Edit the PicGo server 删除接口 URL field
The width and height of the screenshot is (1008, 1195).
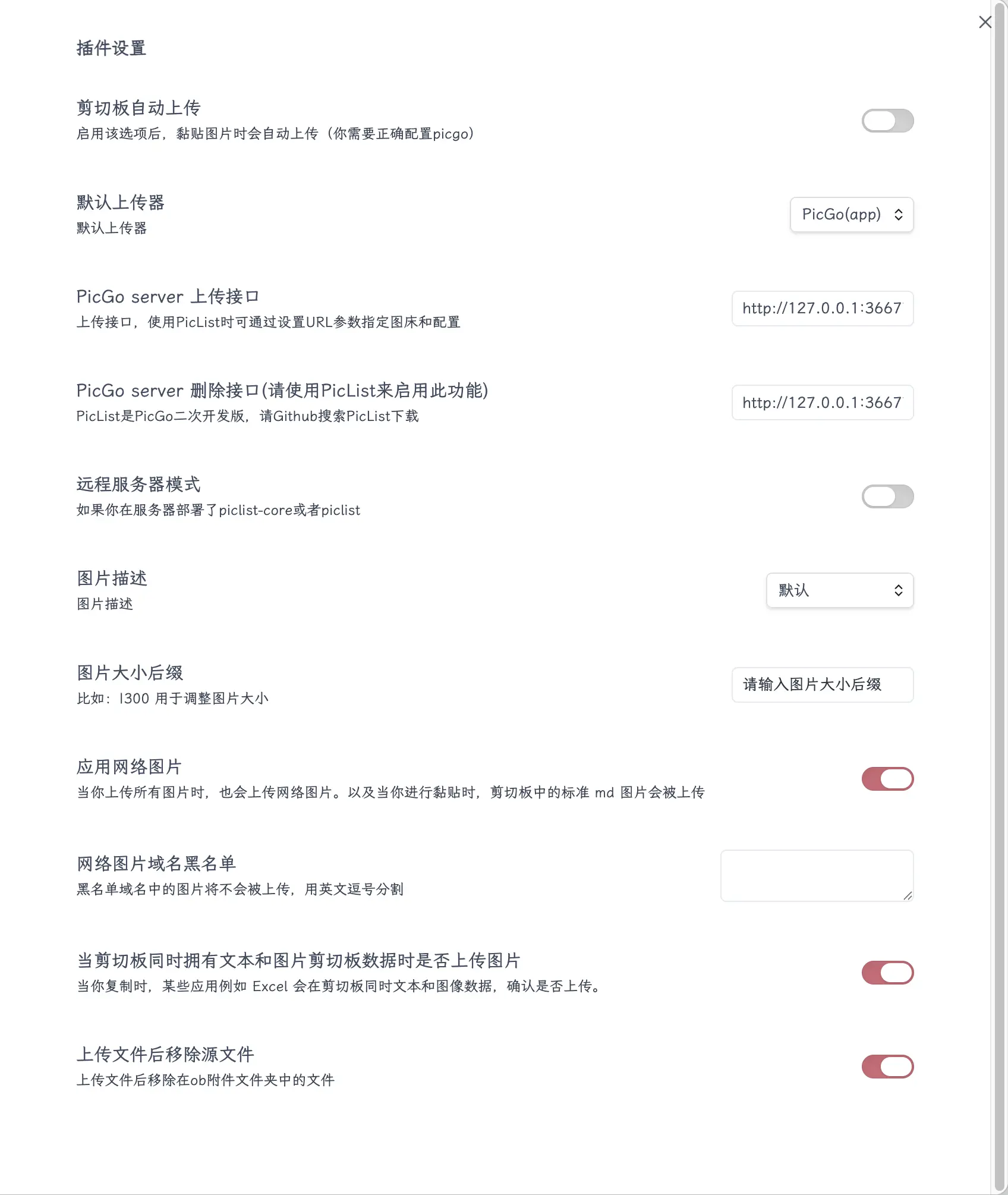point(822,402)
